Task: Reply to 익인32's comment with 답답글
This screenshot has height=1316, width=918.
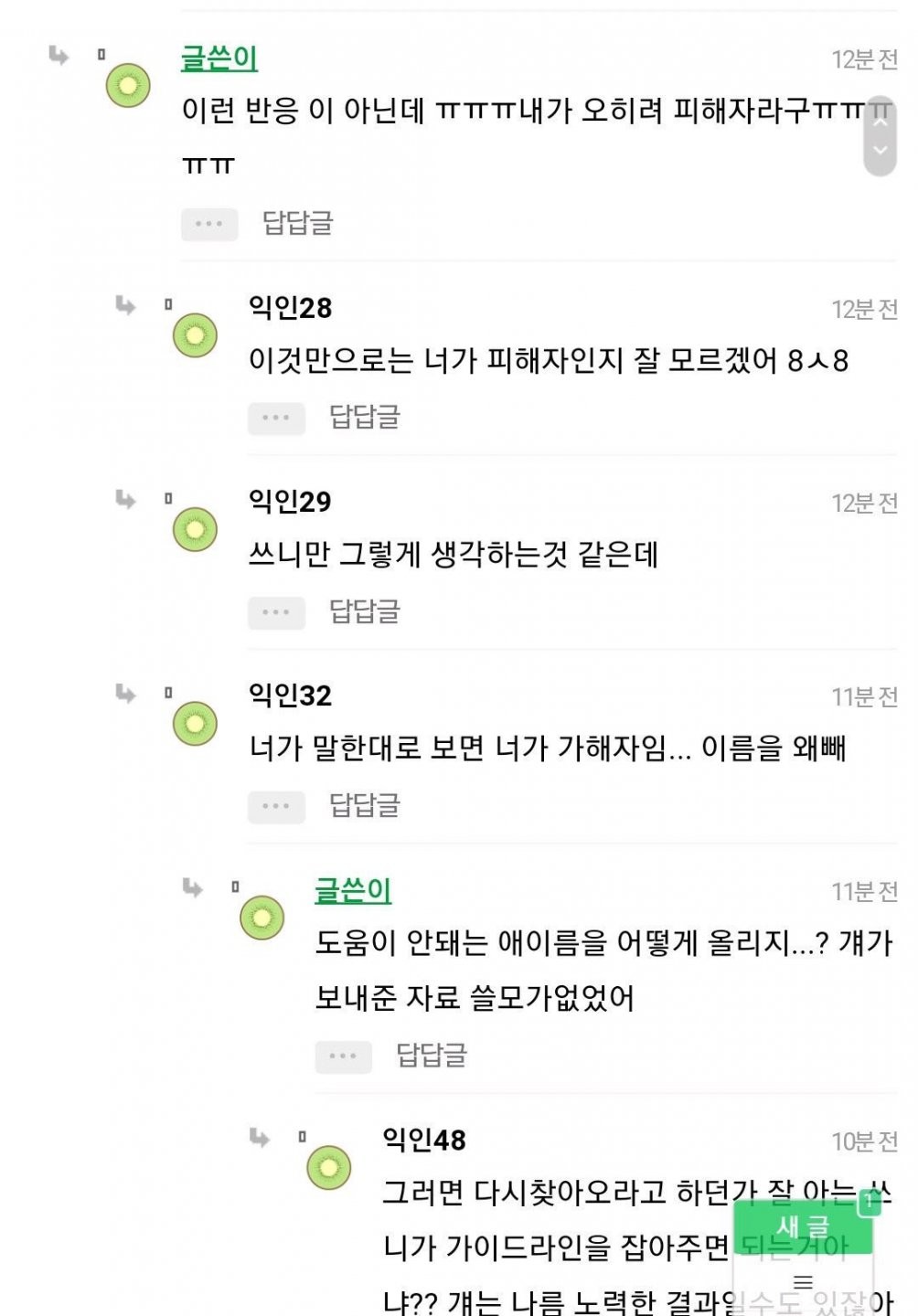Action: [365, 805]
